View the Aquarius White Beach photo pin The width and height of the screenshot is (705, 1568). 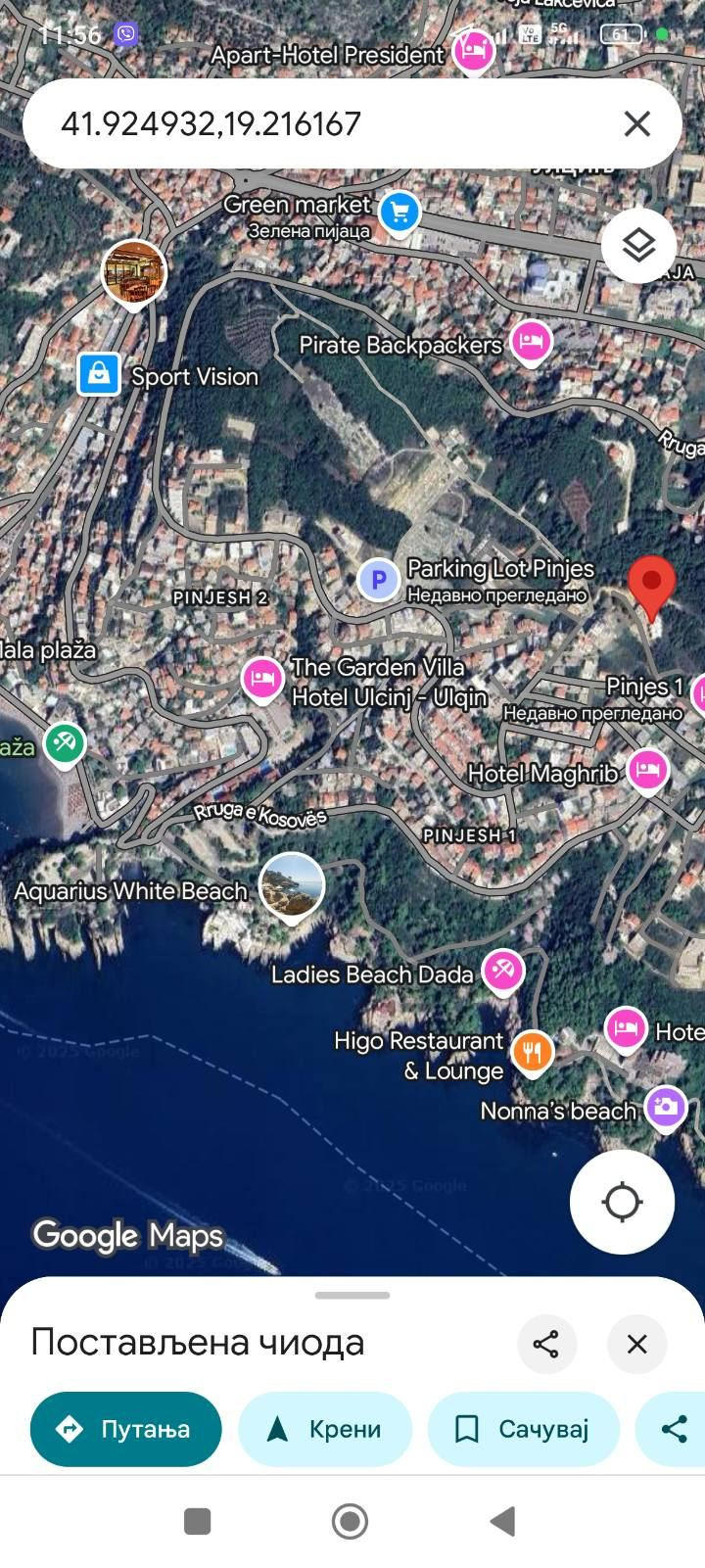(x=292, y=886)
